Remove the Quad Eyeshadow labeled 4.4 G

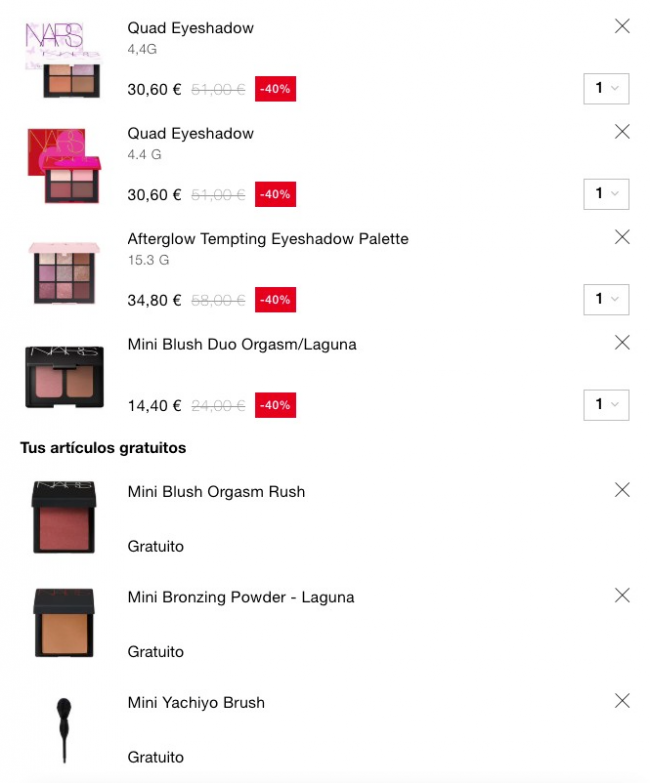pyautogui.click(x=622, y=131)
